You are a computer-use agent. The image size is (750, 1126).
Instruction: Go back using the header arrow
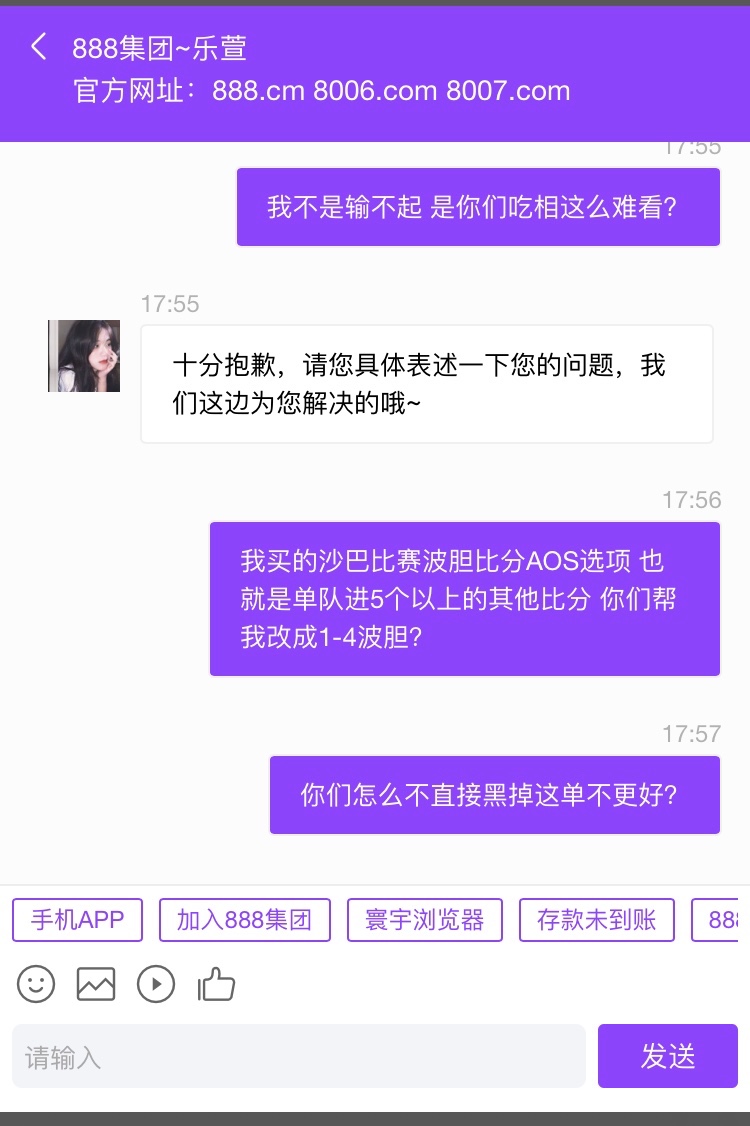(39, 47)
